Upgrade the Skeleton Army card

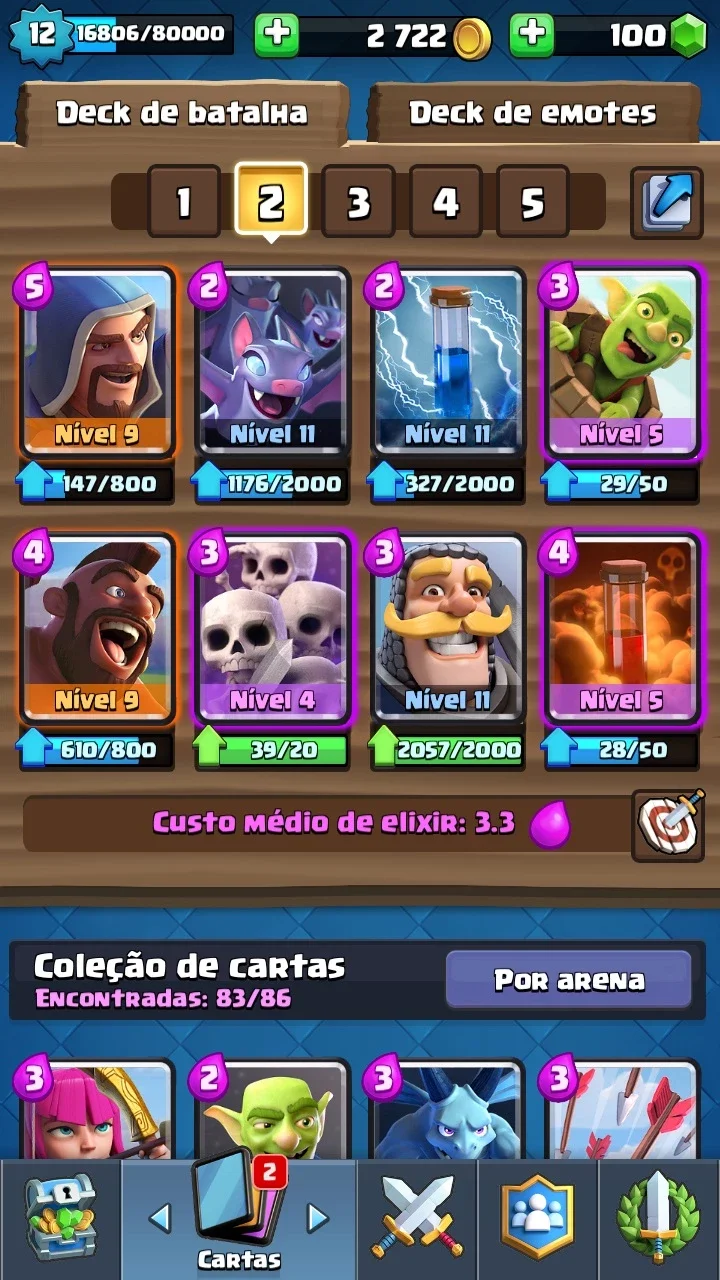[x=273, y=750]
